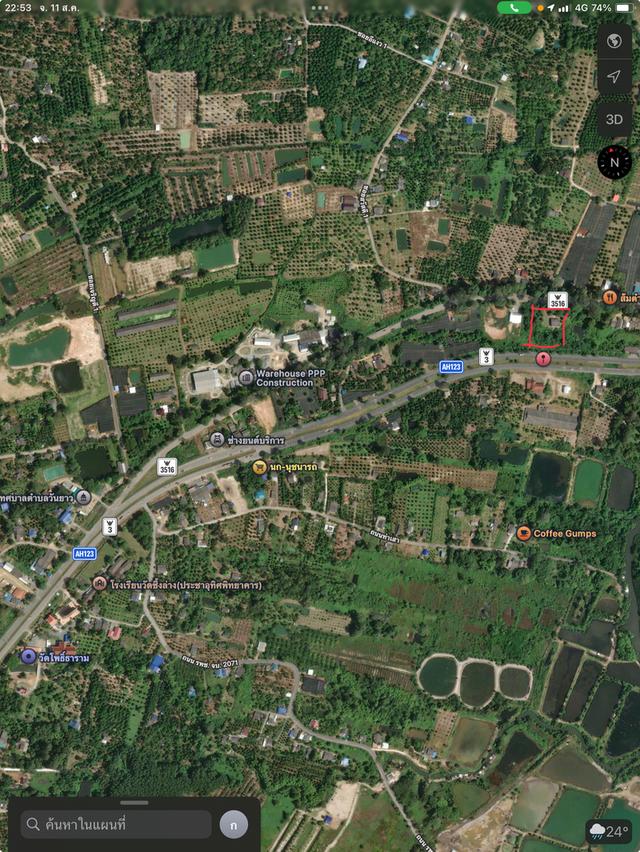Switch the map to 3D view

point(614,119)
